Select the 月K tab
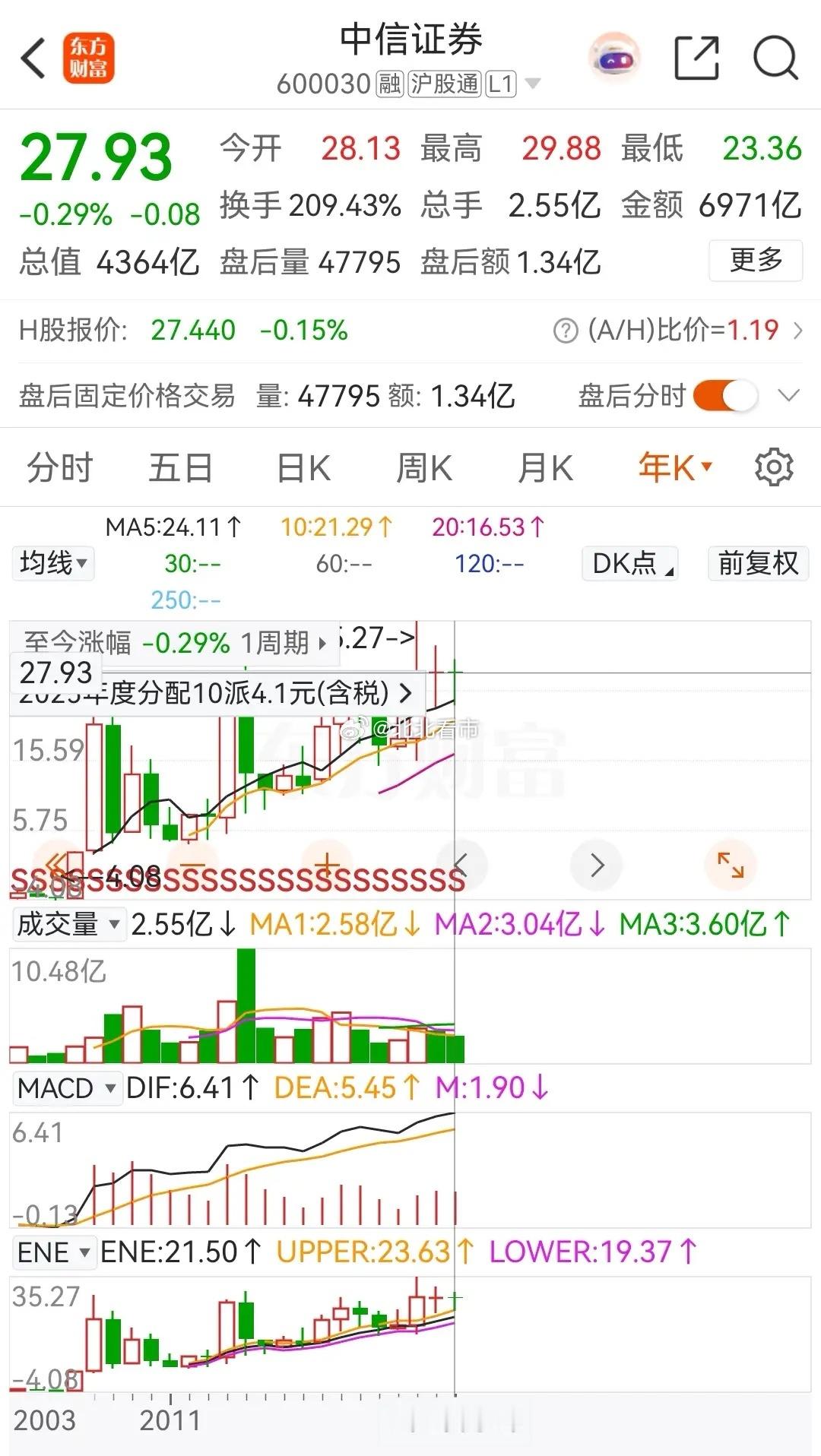The height and width of the screenshot is (1456, 821). click(545, 467)
